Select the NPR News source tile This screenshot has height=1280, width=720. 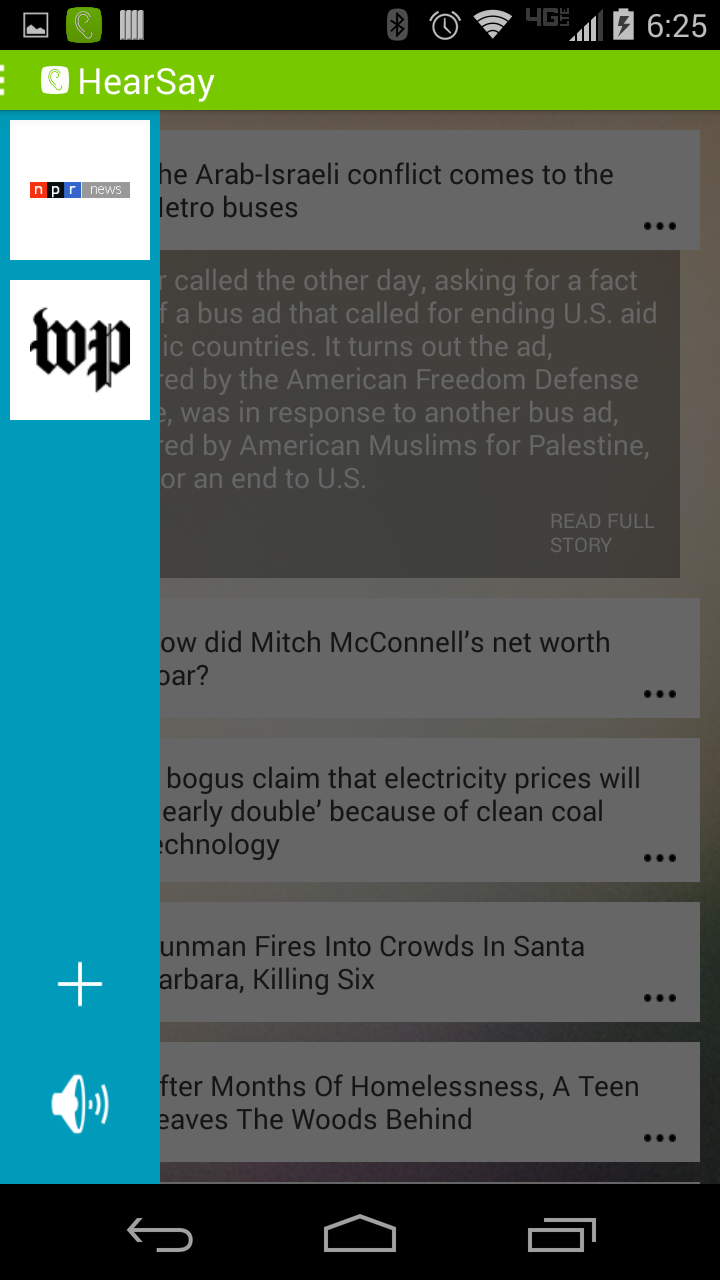point(80,190)
